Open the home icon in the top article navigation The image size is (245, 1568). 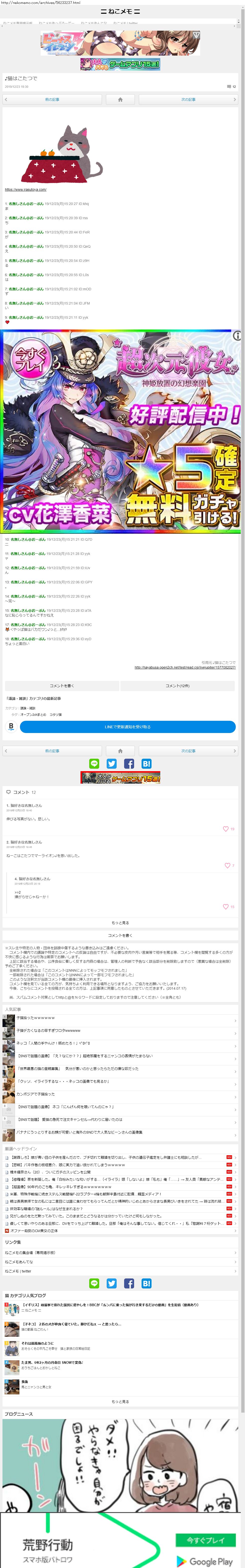(x=120, y=99)
